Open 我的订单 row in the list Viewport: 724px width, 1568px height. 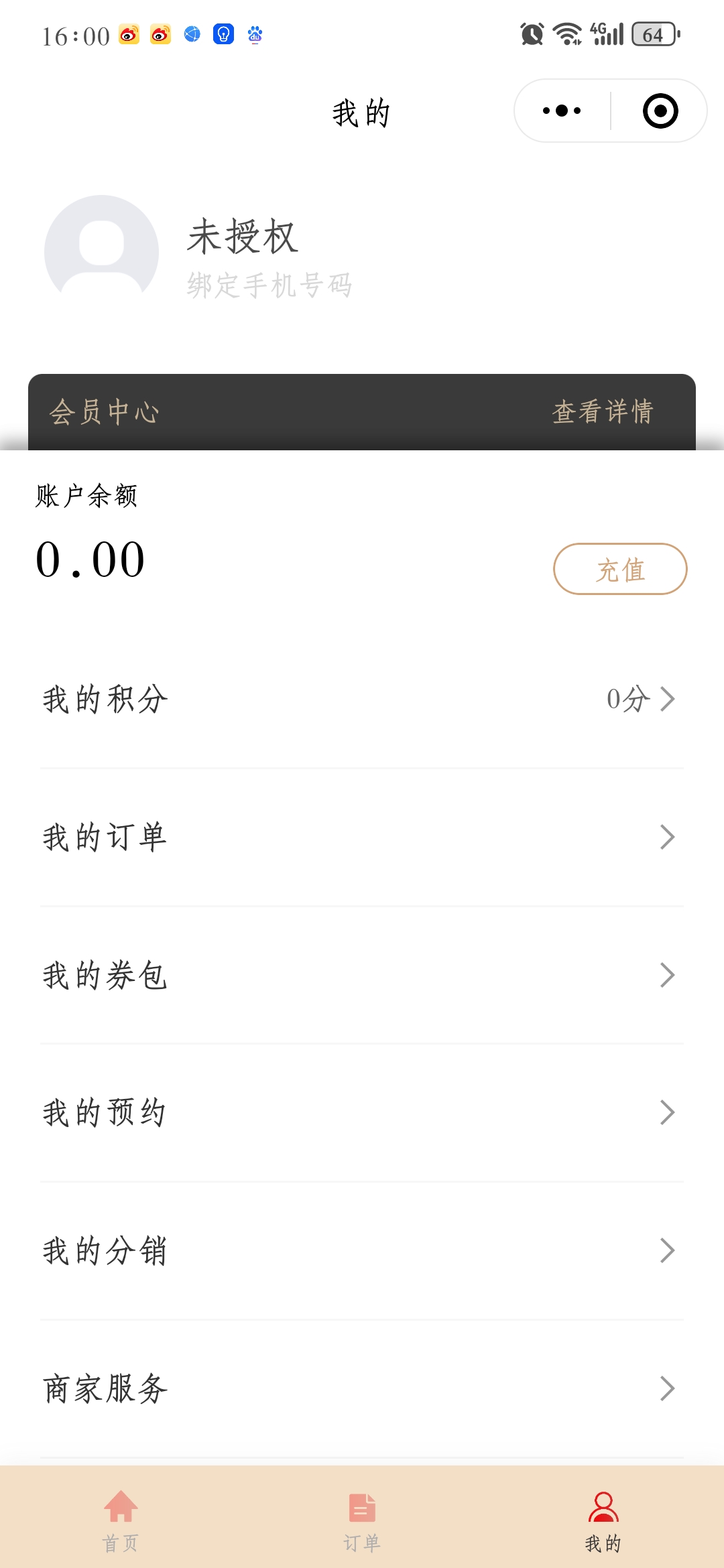click(x=362, y=837)
